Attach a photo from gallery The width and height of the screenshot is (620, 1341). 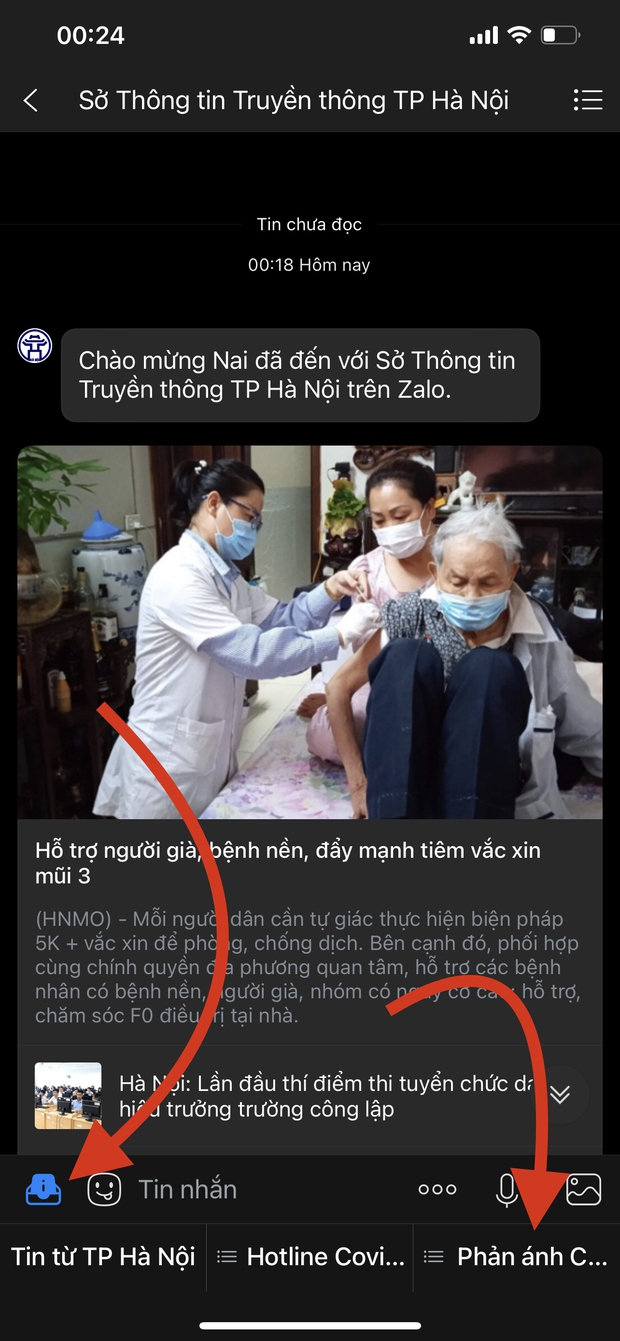click(583, 1189)
